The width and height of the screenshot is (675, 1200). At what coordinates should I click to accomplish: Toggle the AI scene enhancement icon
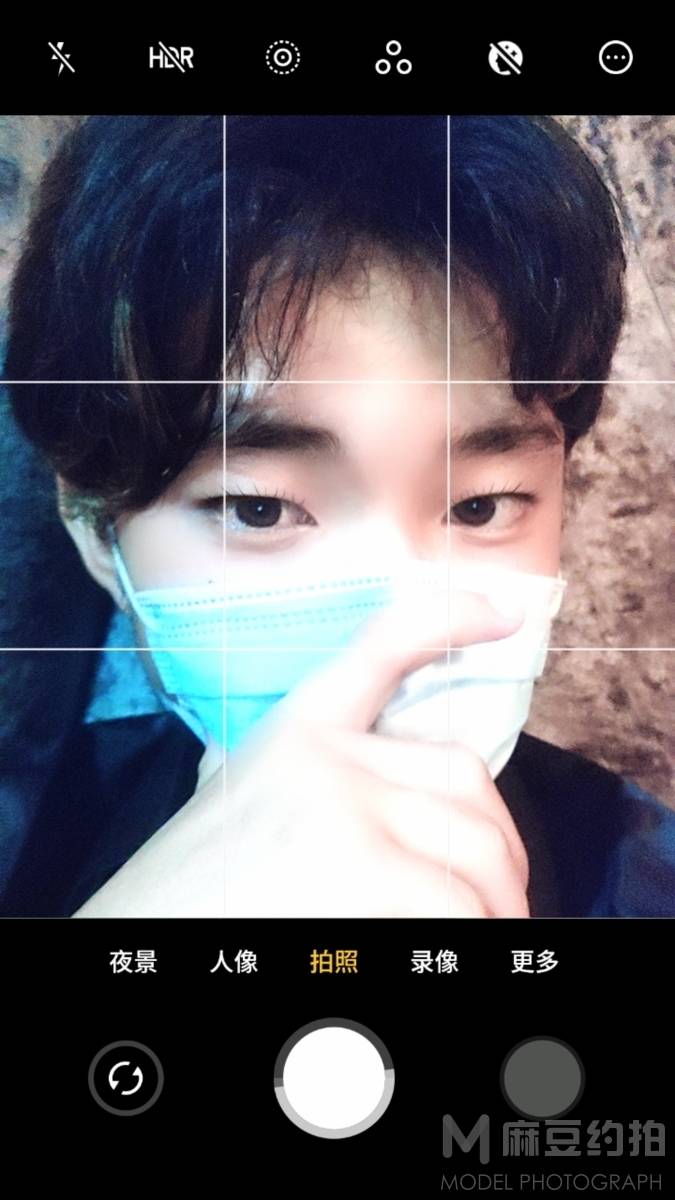(x=505, y=58)
